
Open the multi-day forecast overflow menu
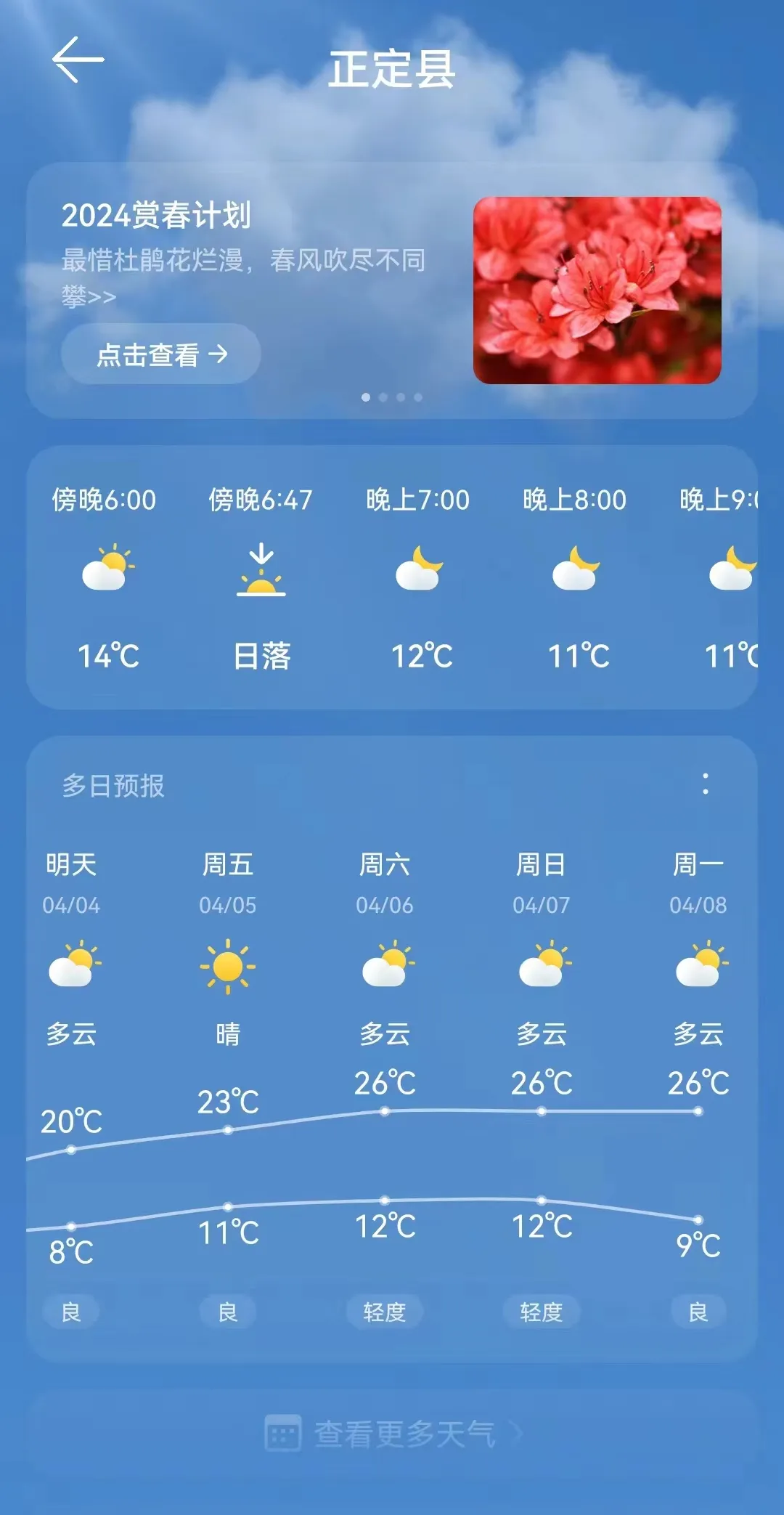click(x=705, y=784)
